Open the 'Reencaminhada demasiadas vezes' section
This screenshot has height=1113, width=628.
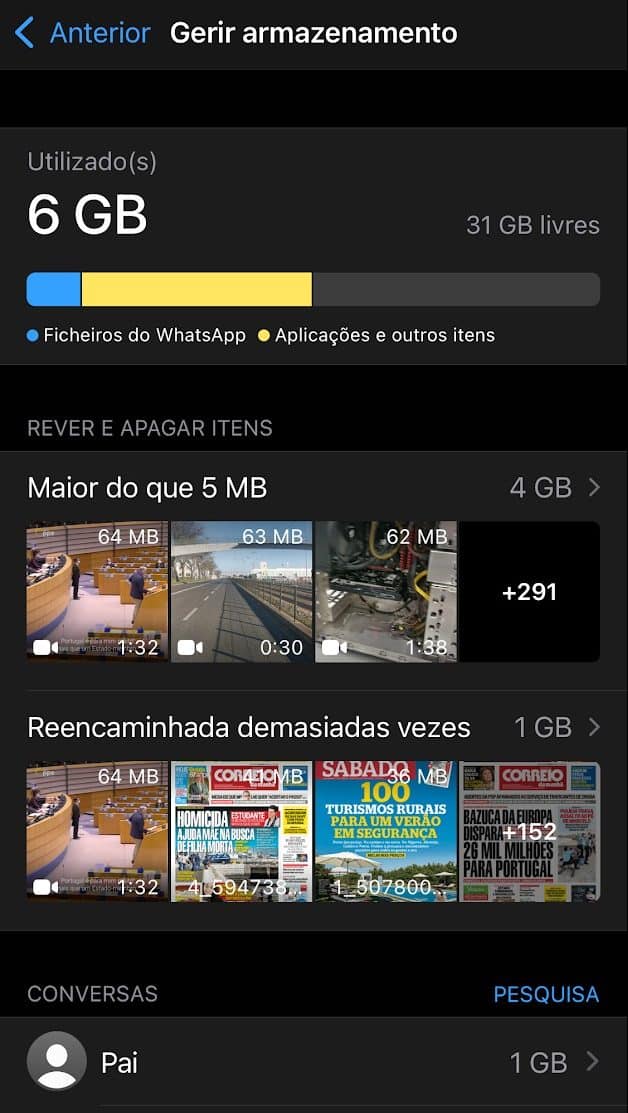tap(313, 727)
